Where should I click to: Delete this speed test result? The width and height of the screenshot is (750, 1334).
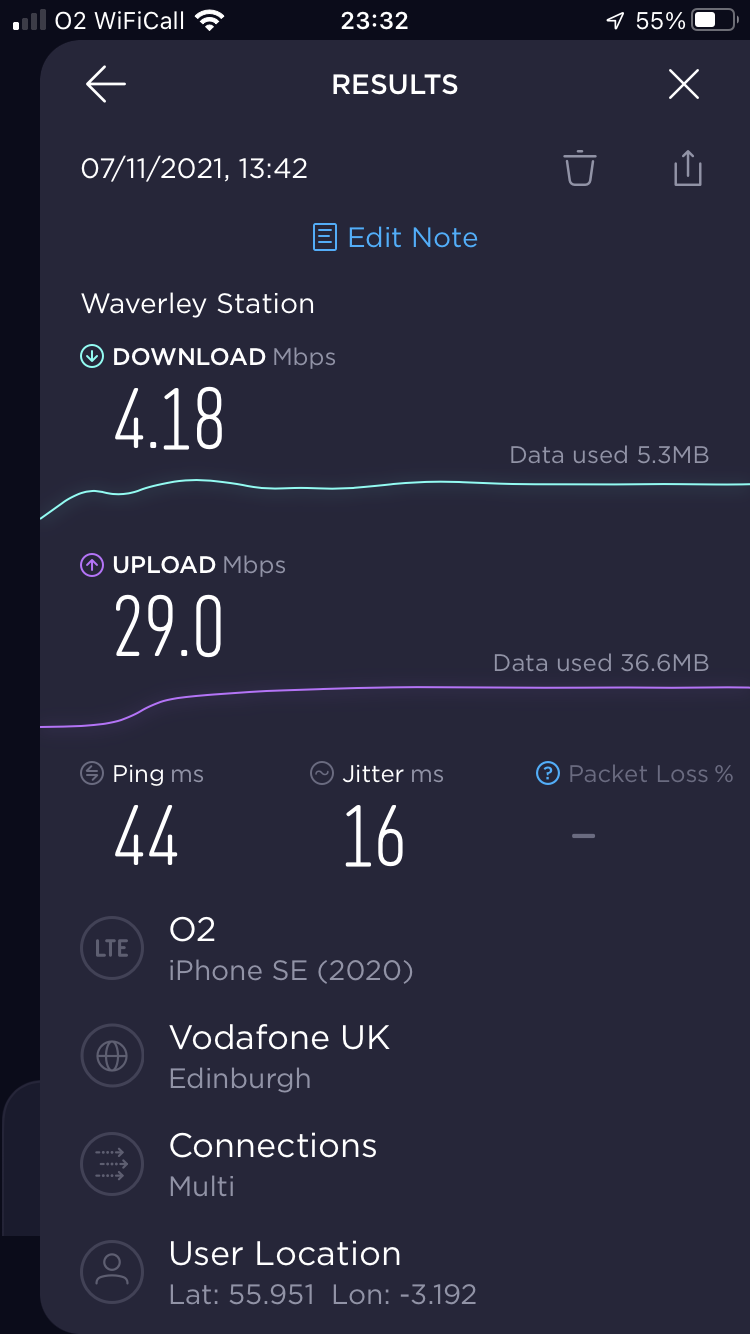click(x=579, y=168)
